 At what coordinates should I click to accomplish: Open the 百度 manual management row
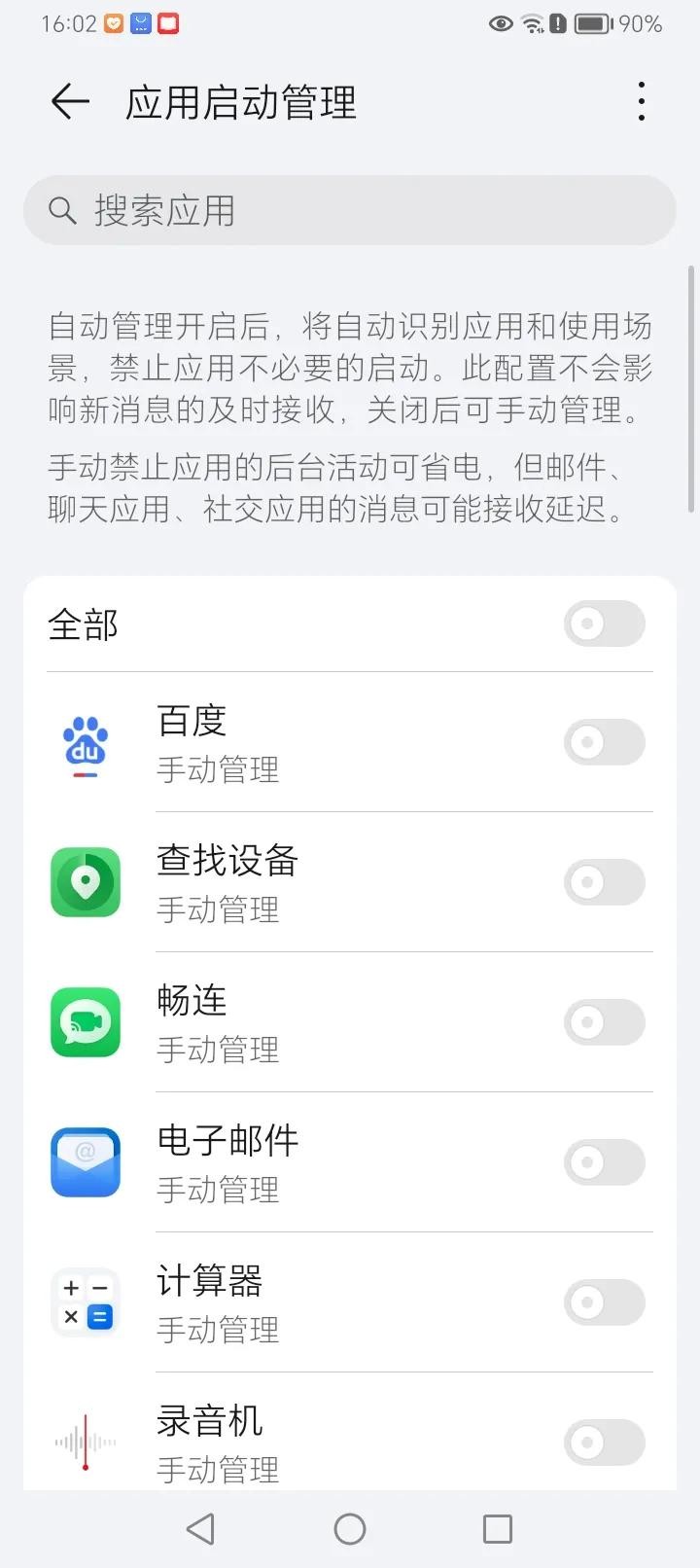(292, 743)
